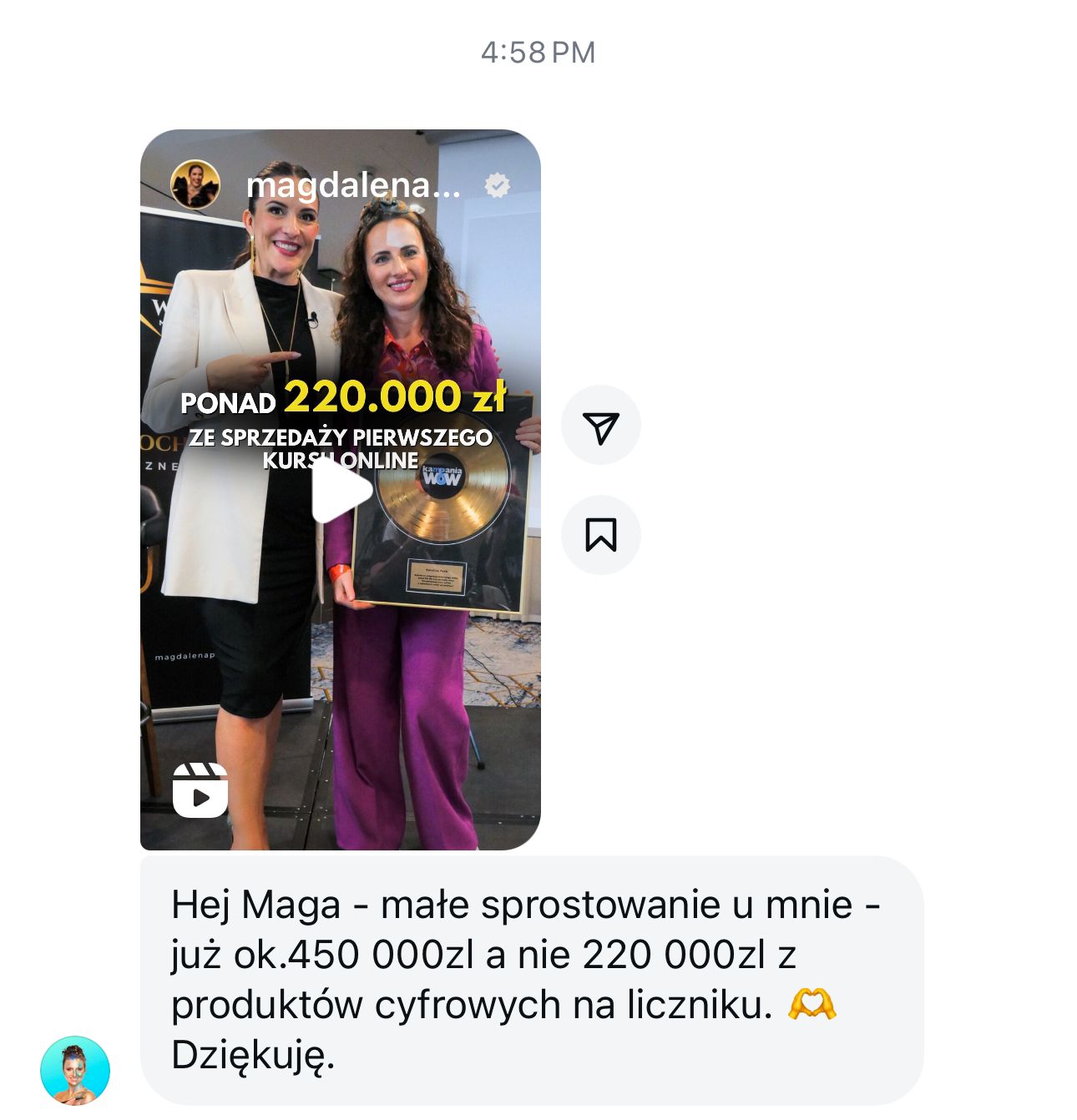Open the sender's profile avatar

tap(75, 1071)
